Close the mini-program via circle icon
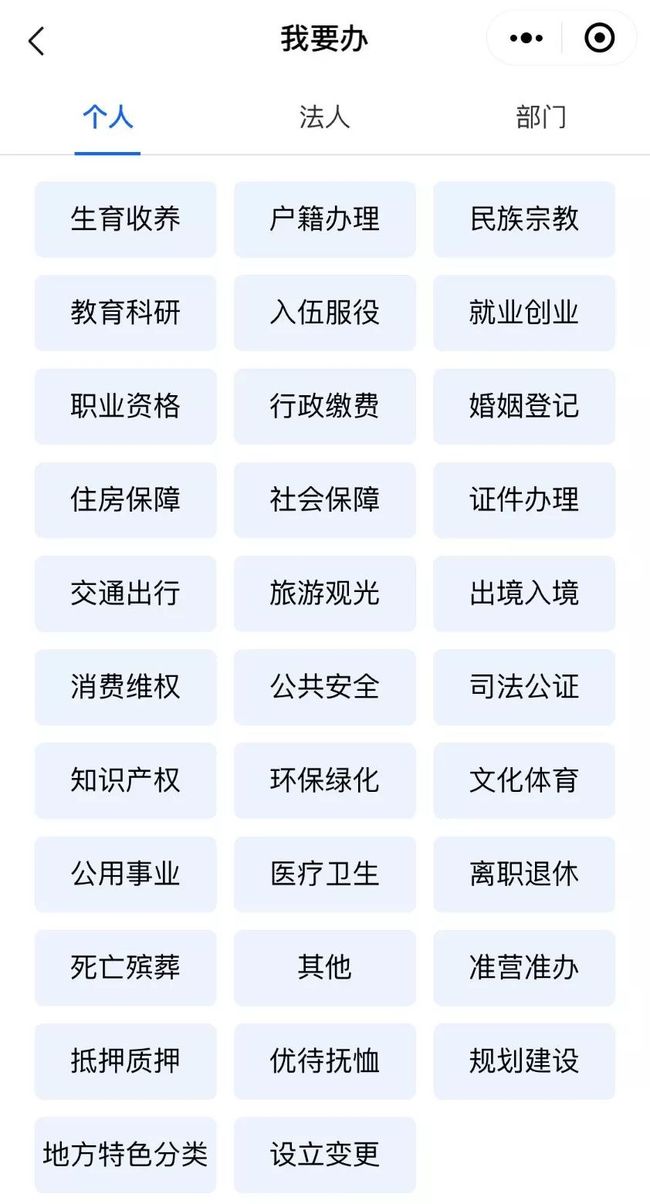The image size is (650, 1204). pos(599,38)
